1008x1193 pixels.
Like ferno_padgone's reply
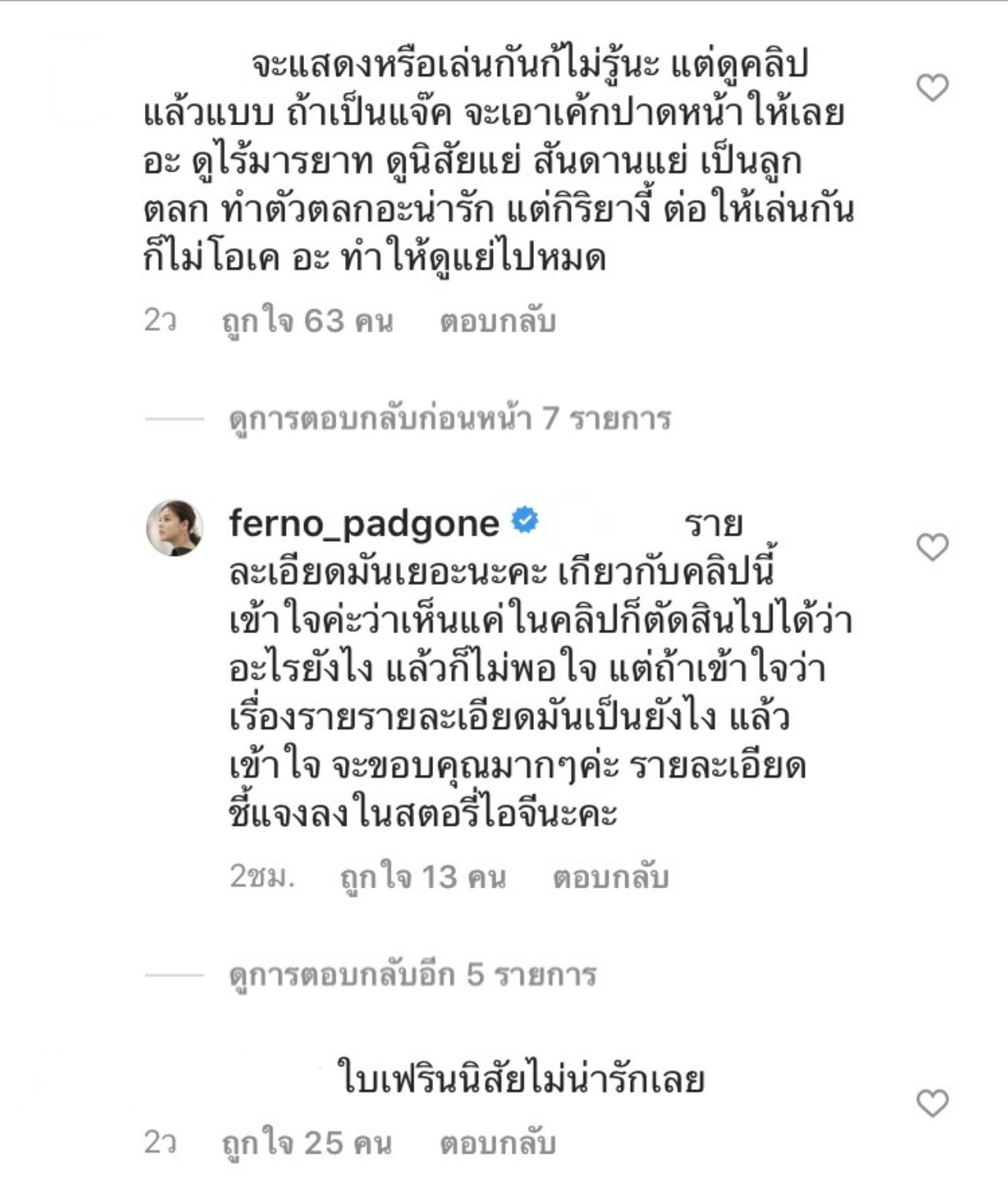[x=932, y=546]
